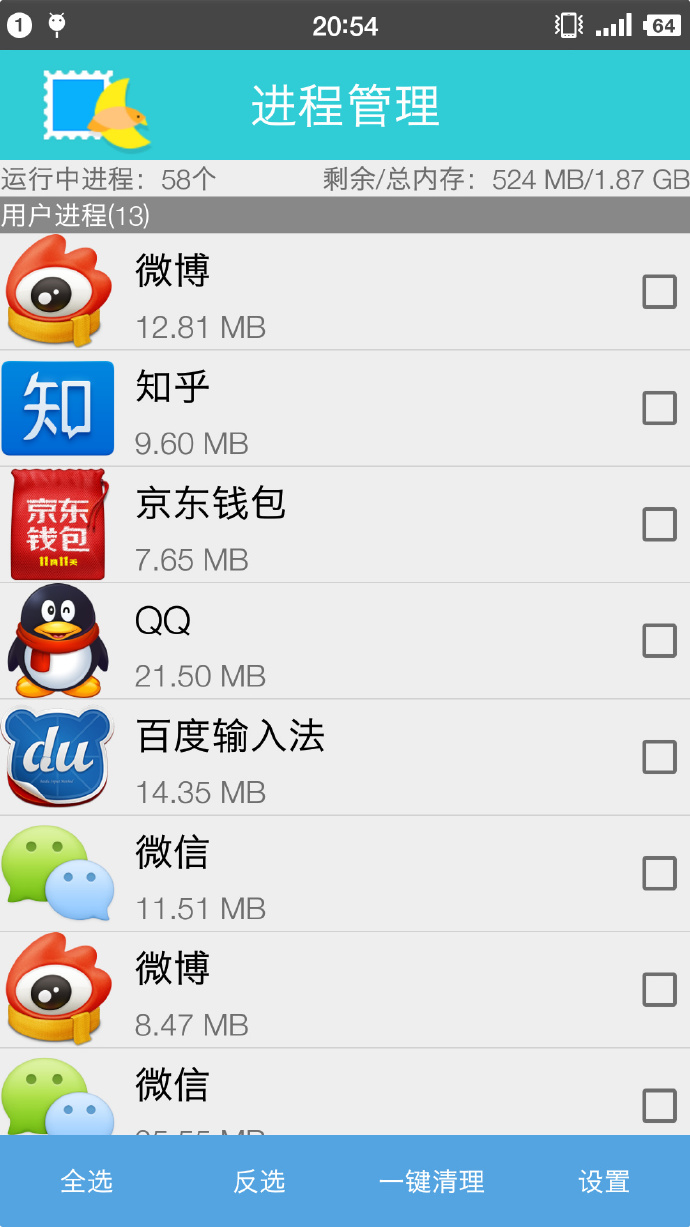
Task: Check the box for 微博 using 12.81 MB
Action: tap(659, 292)
